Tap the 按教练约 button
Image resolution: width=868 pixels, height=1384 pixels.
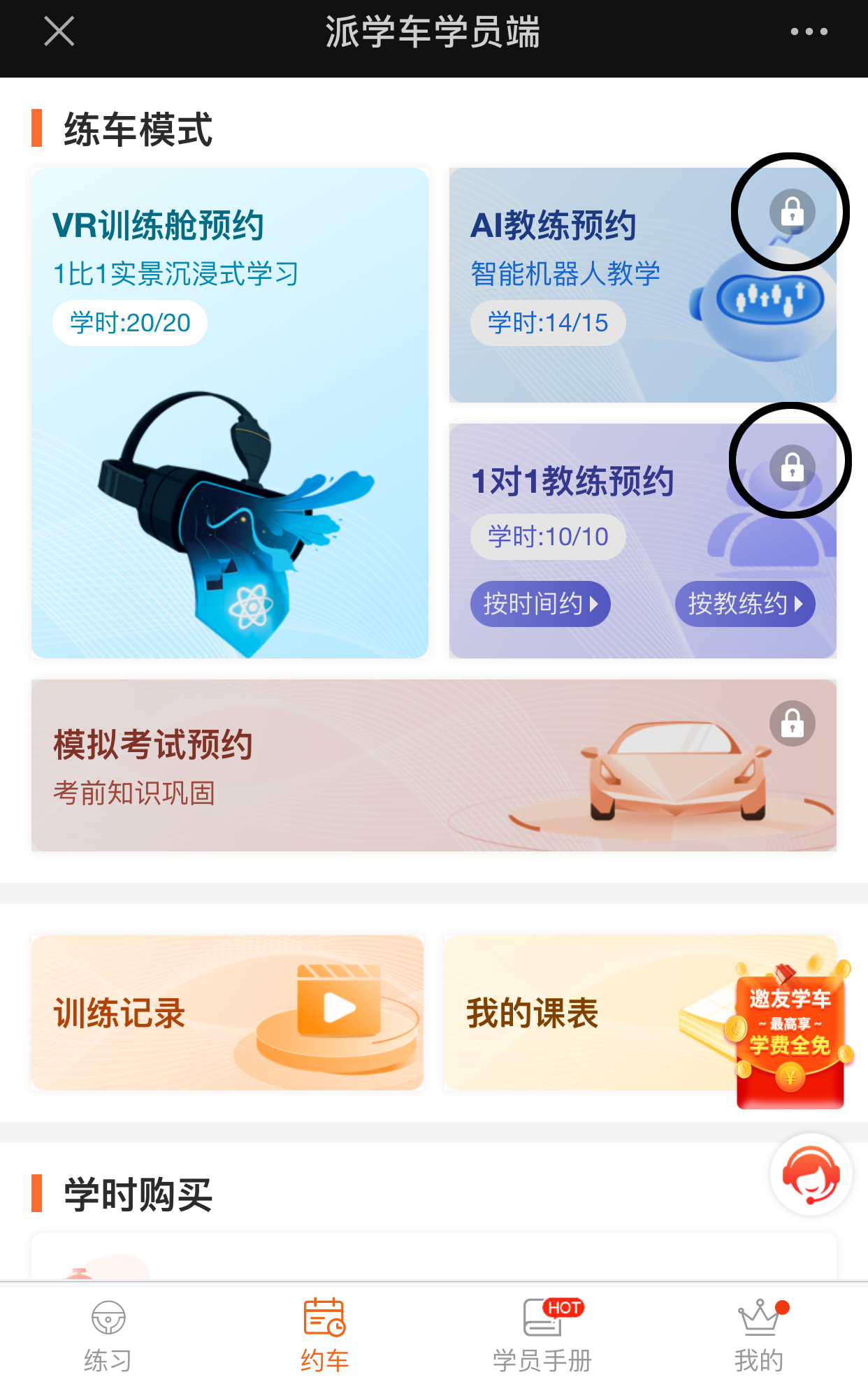coord(744,604)
